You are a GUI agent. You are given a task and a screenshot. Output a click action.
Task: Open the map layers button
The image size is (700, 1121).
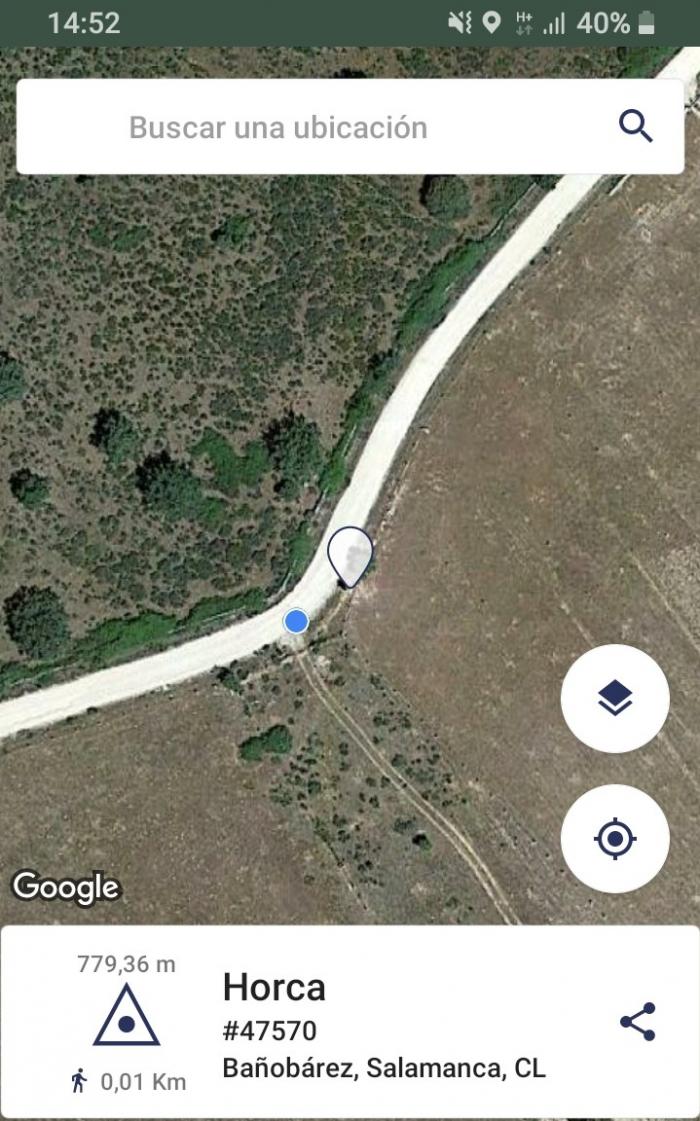pyautogui.click(x=615, y=698)
